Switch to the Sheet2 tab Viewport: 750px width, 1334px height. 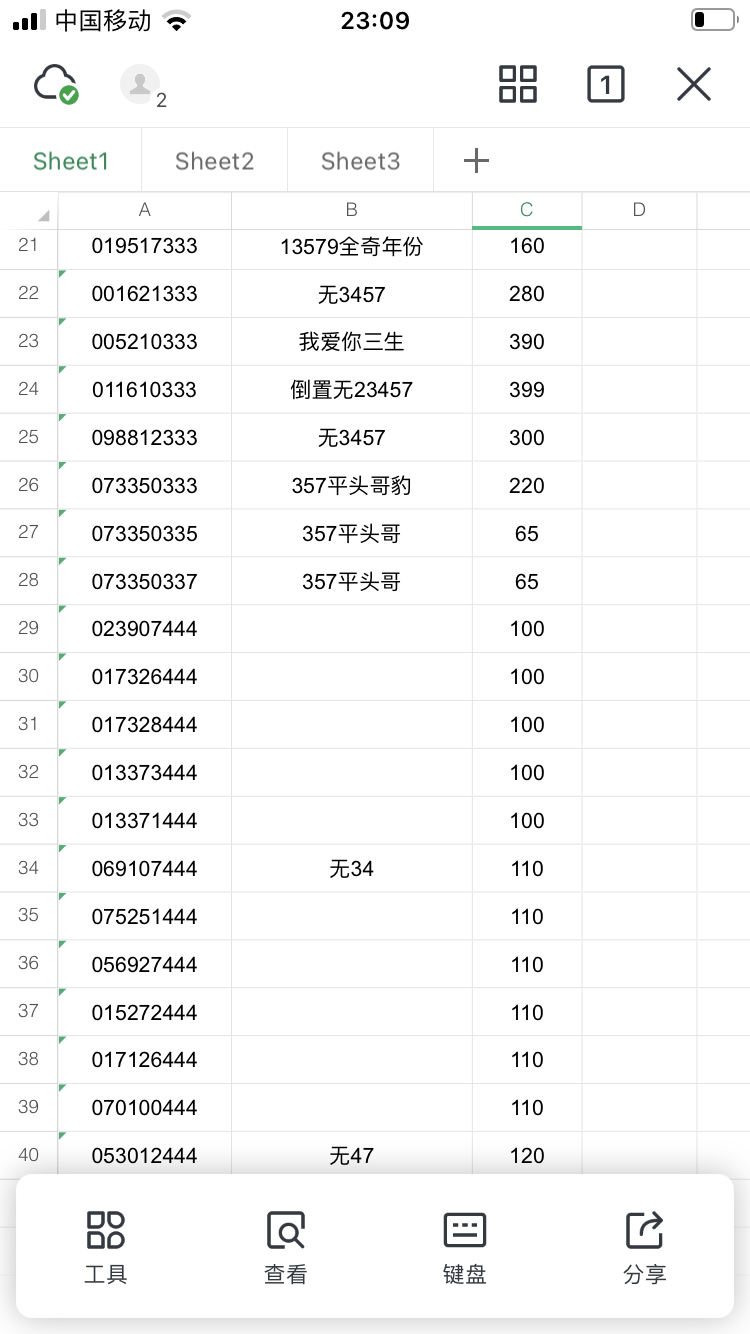point(214,161)
